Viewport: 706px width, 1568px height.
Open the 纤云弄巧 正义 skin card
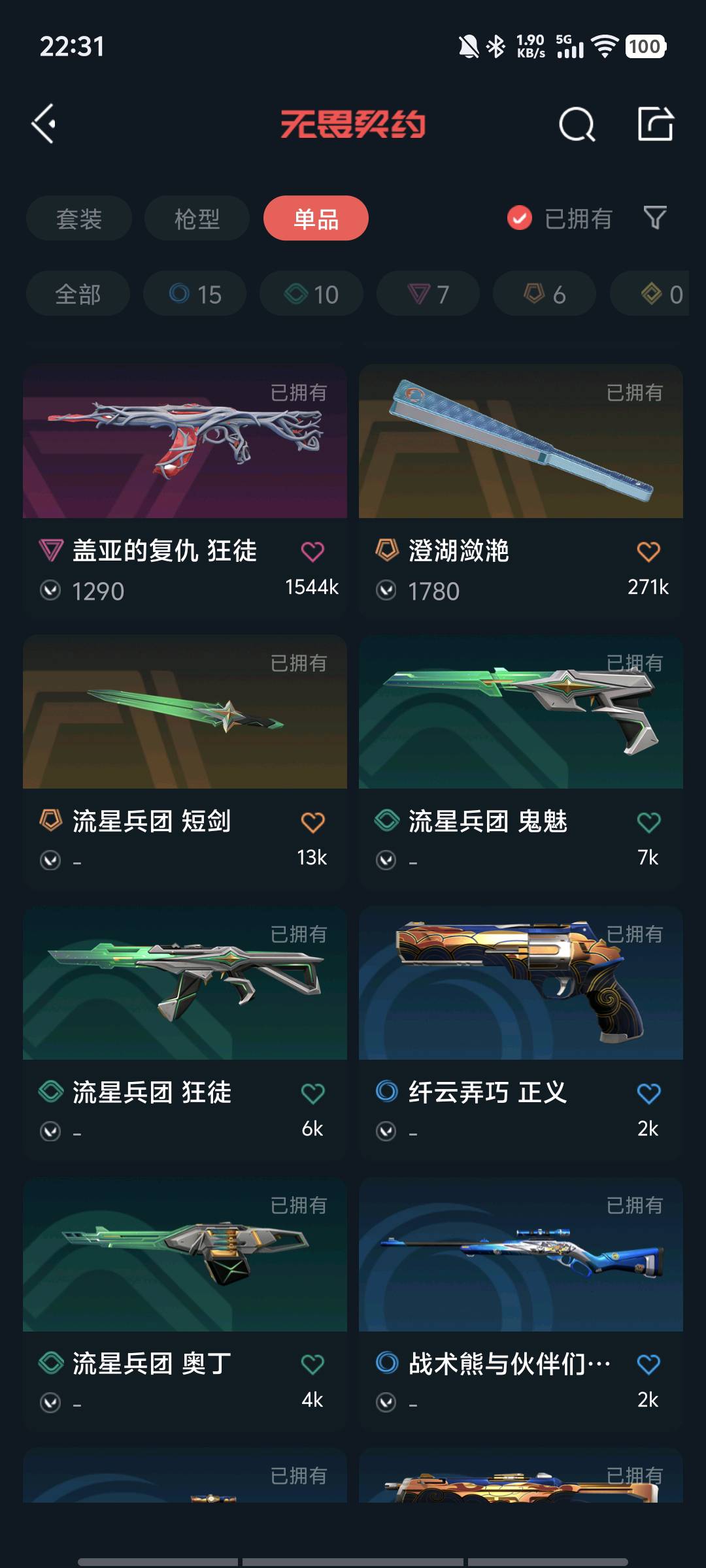tap(520, 983)
